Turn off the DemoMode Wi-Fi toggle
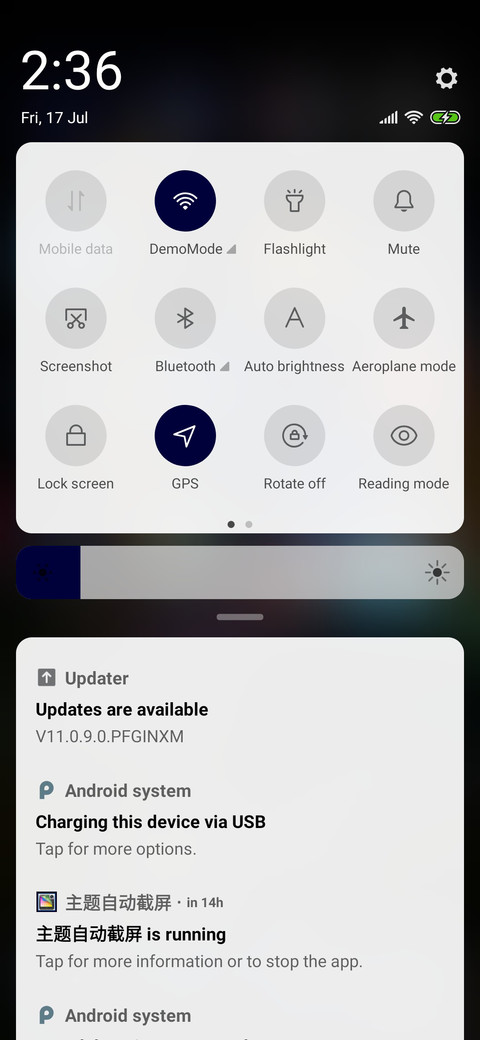Image resolution: width=480 pixels, height=1040 pixels. [185, 201]
